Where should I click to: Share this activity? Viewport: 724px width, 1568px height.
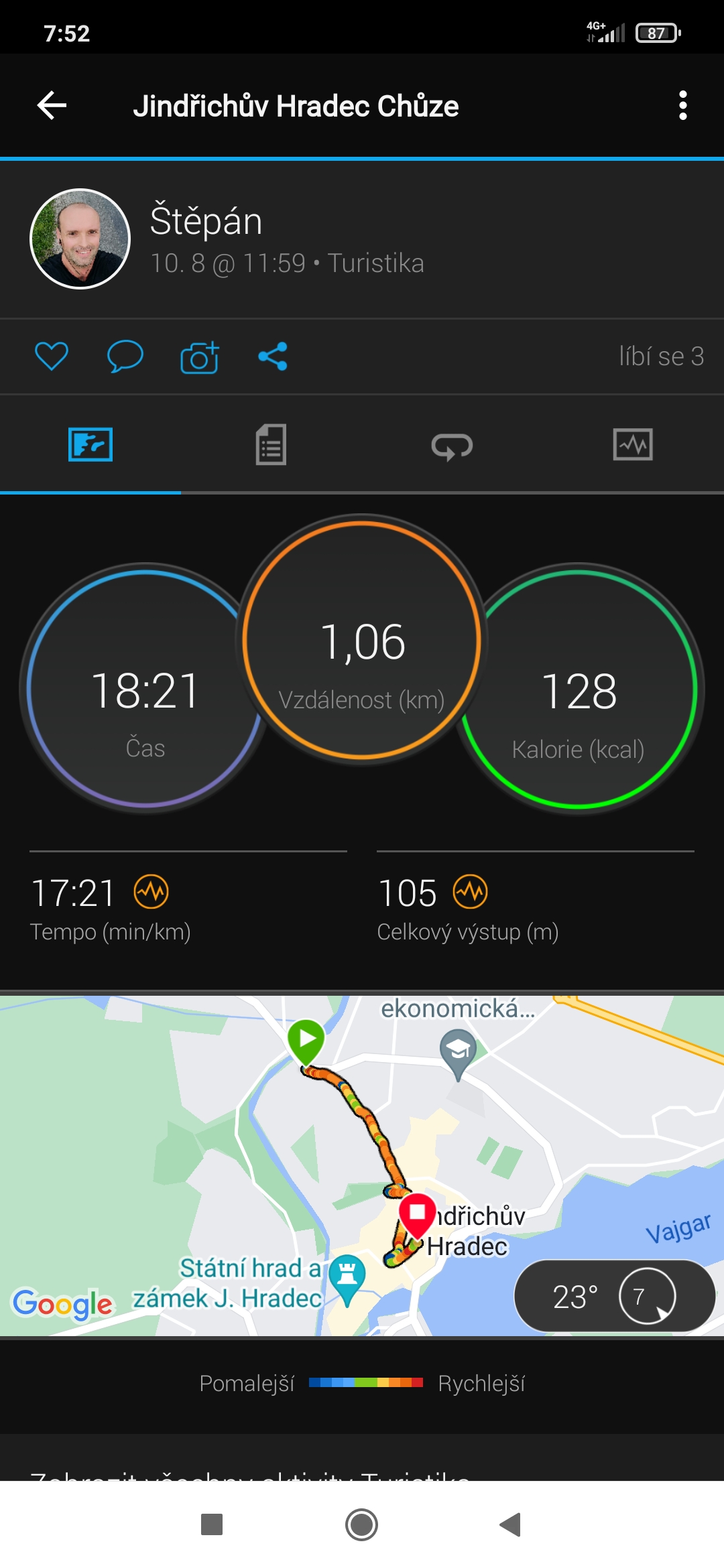coord(273,356)
